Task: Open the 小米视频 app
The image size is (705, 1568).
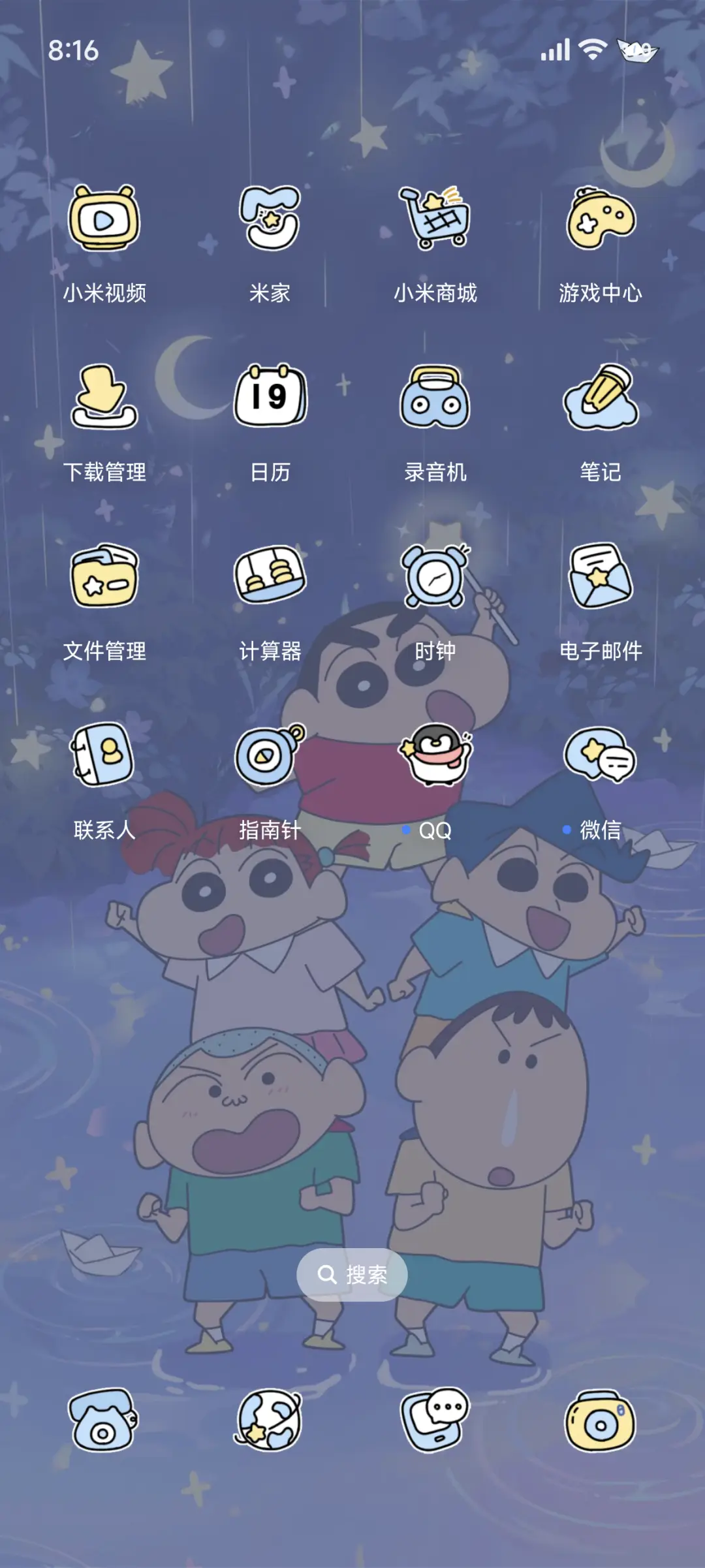Action: pyautogui.click(x=104, y=222)
